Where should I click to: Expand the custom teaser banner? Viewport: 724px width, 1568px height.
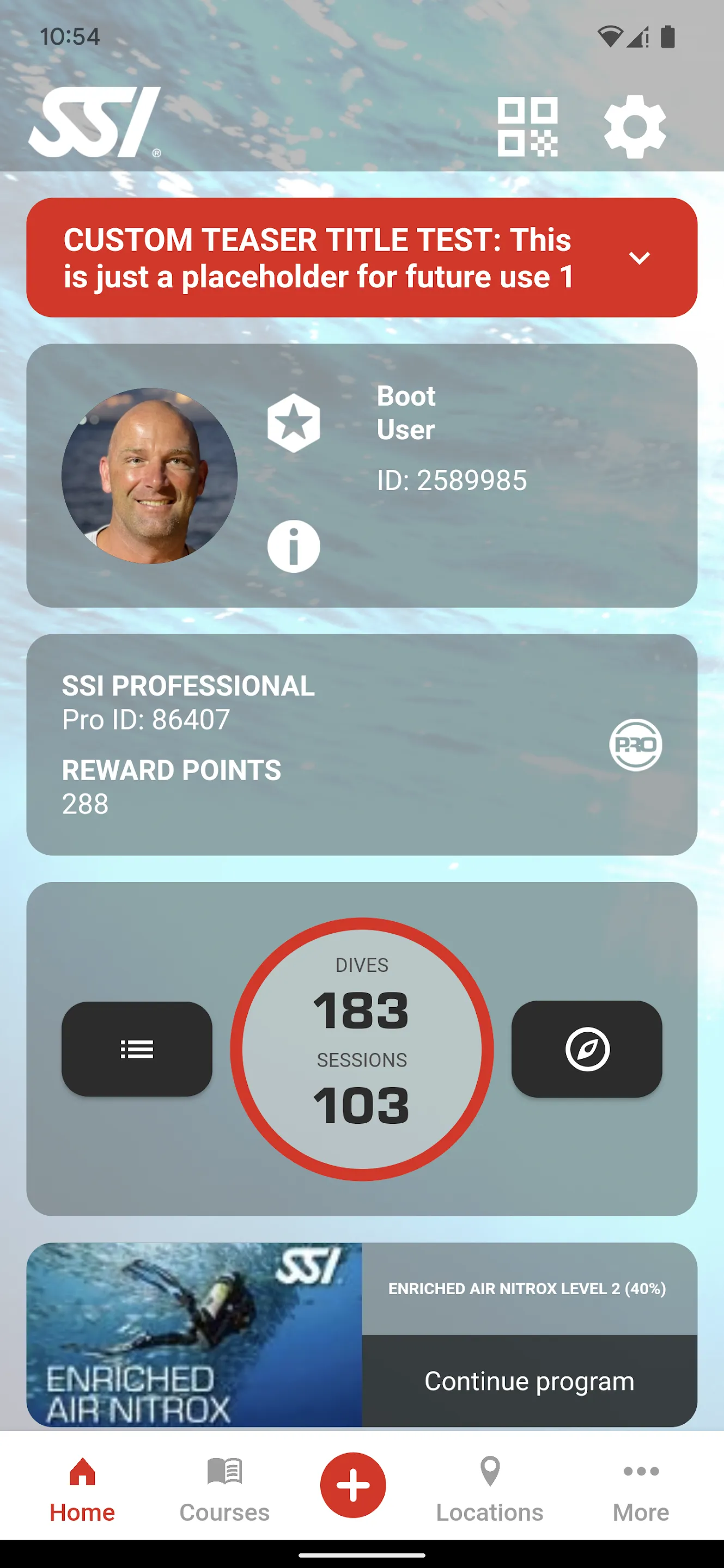pyautogui.click(x=639, y=258)
